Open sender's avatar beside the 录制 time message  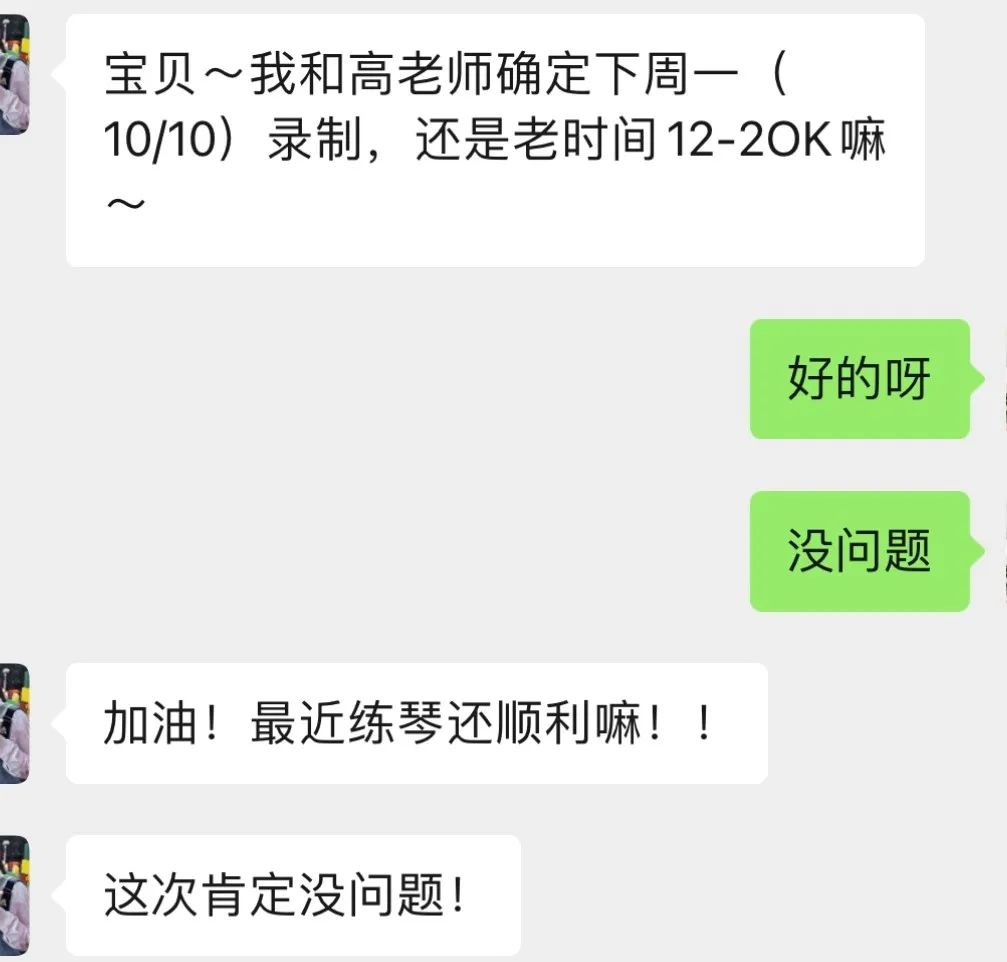[x=13, y=75]
